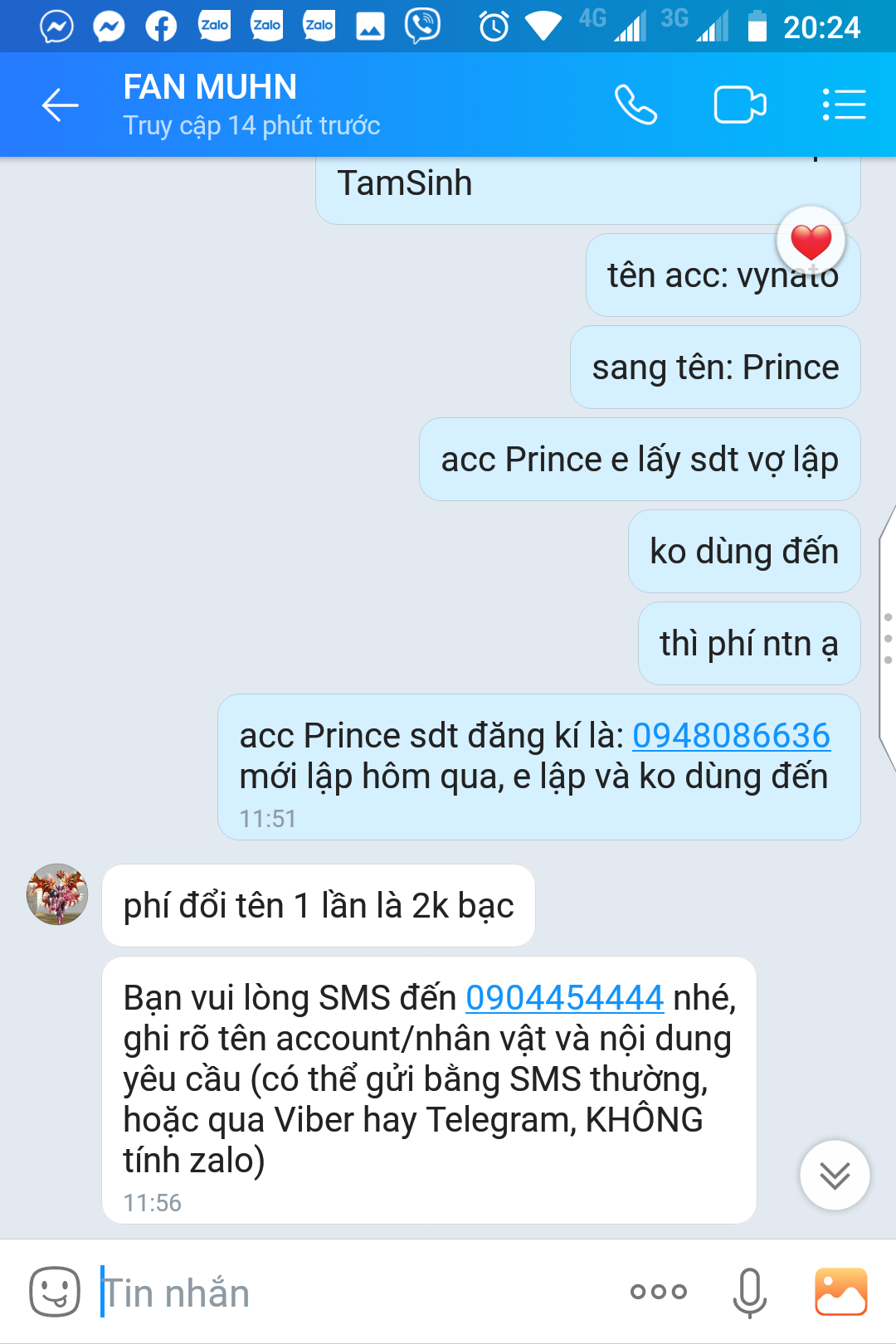Viewport: 896px width, 1344px height.
Task: Jump to latest messages with down arrows
Action: coord(834,1175)
